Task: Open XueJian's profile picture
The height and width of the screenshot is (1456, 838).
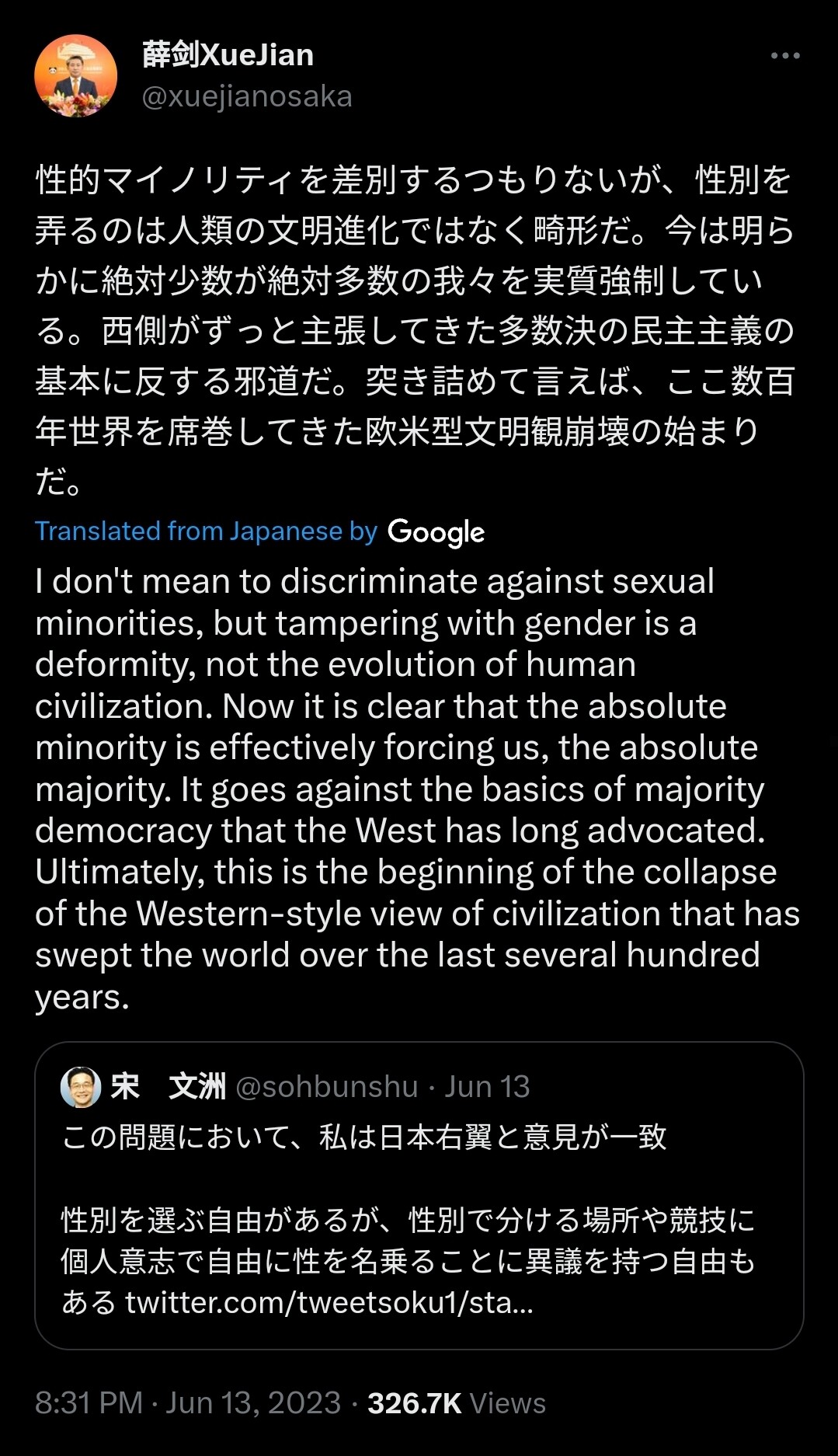Action: (x=75, y=75)
